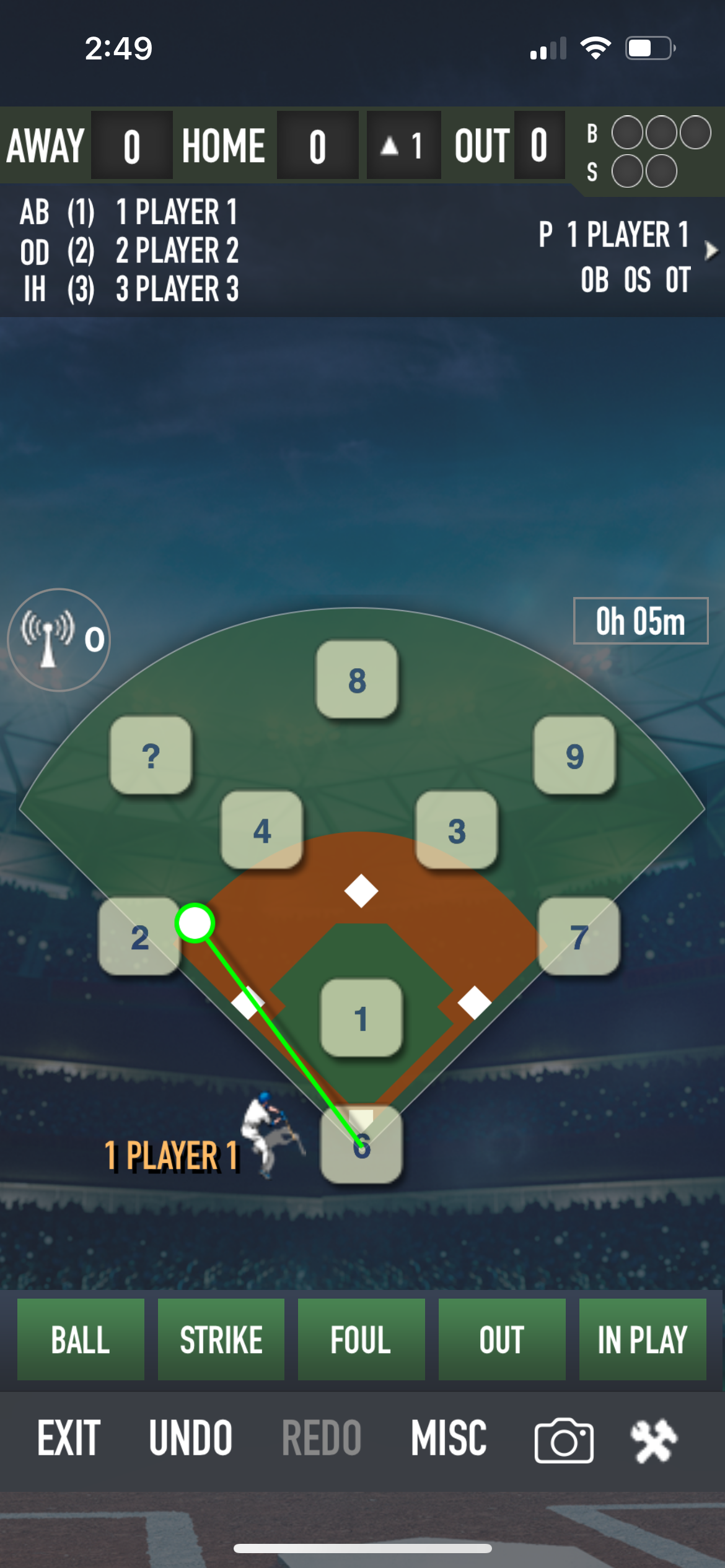The image size is (725, 1568).
Task: Select fielder position 4
Action: (262, 830)
